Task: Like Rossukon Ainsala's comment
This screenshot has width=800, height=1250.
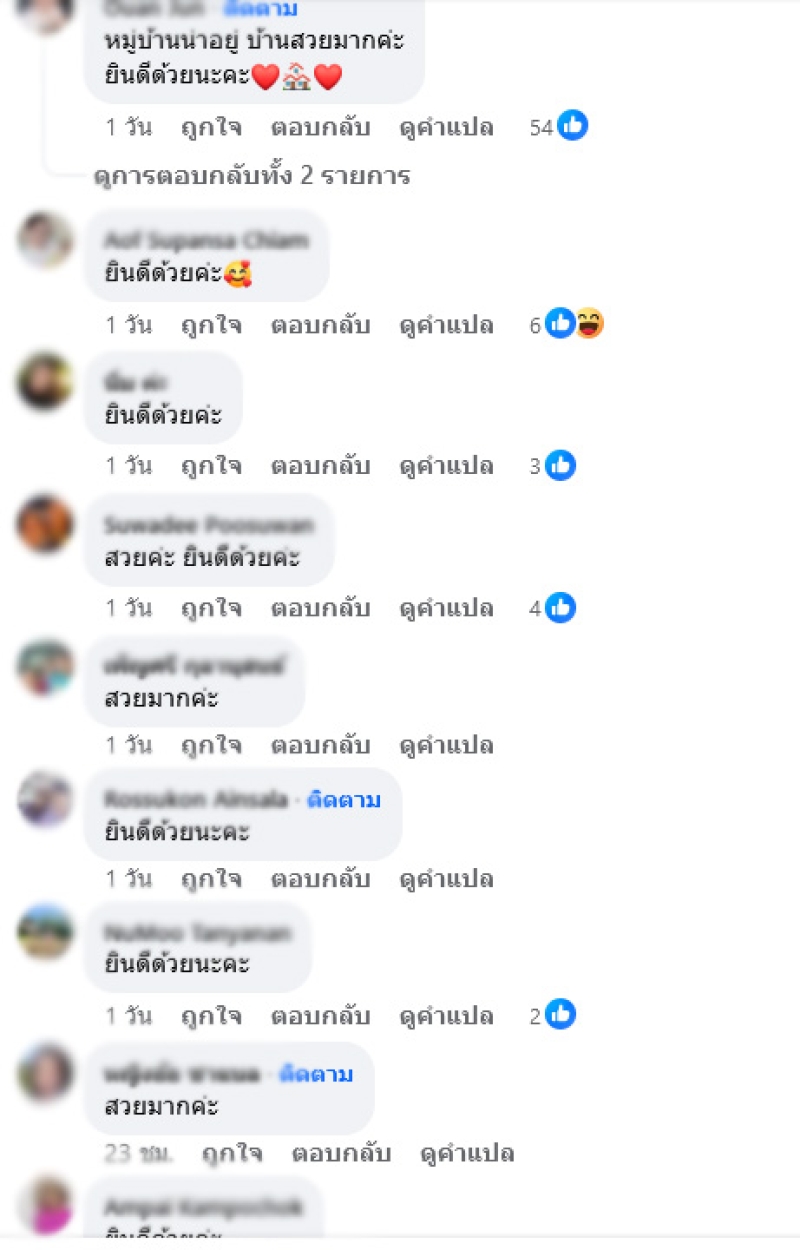Action: (210, 879)
